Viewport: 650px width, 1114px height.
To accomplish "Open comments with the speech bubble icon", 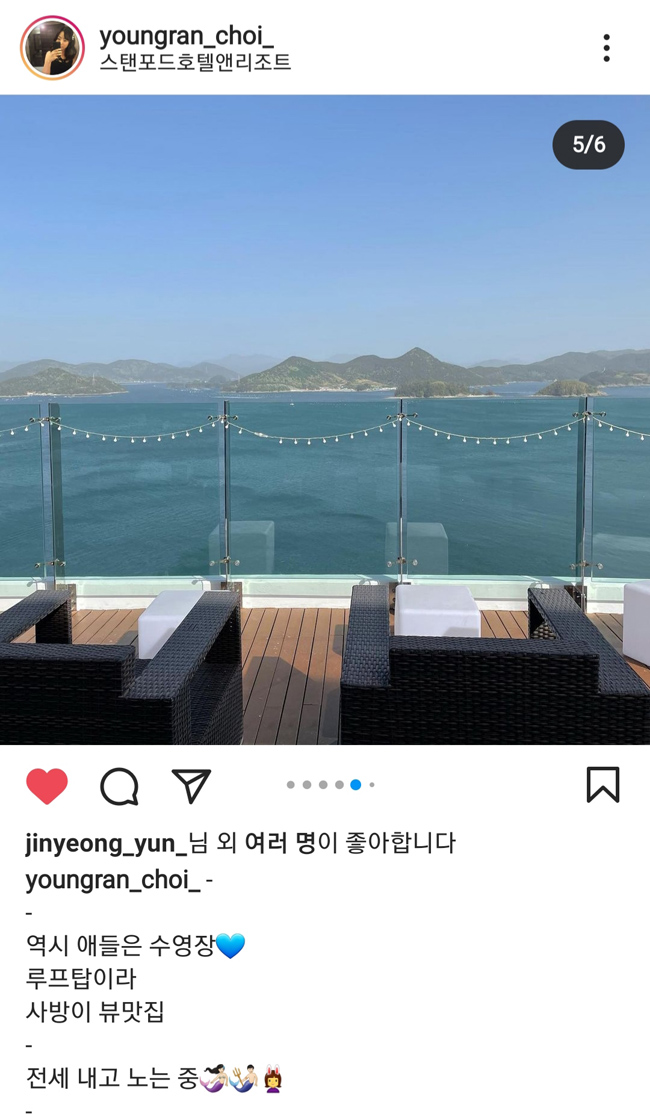I will 119,786.
